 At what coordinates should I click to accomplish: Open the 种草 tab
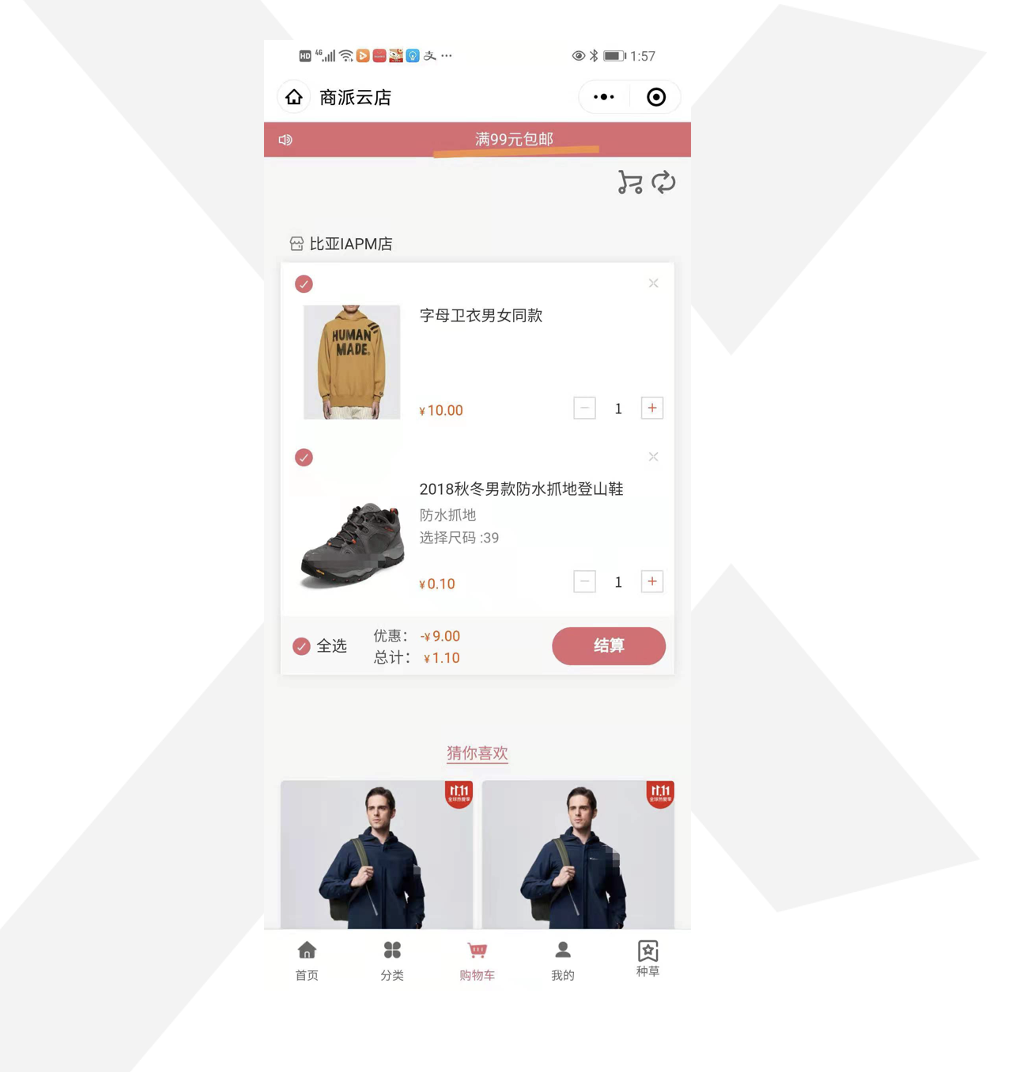(x=648, y=958)
